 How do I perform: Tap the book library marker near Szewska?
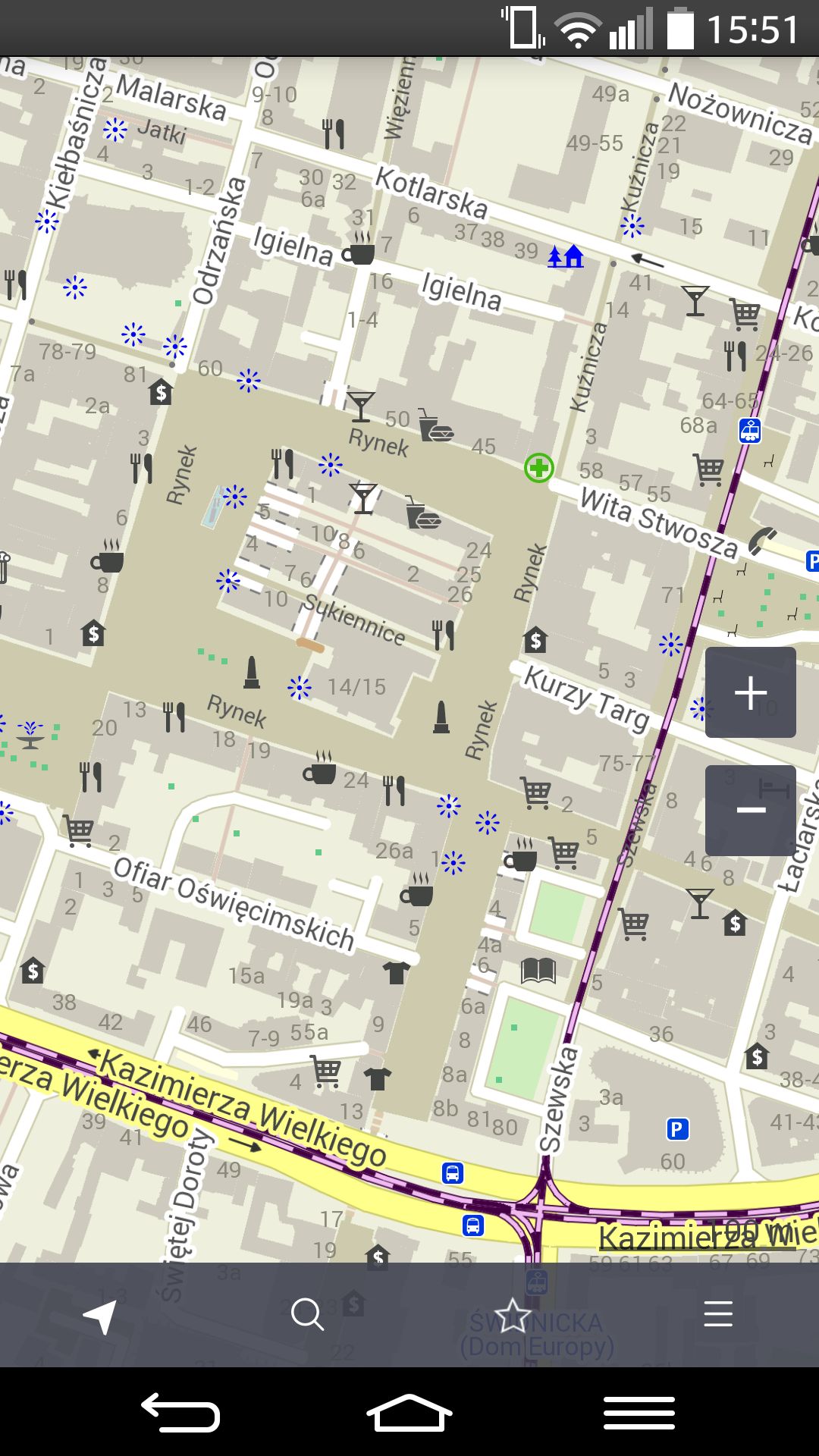(x=538, y=970)
